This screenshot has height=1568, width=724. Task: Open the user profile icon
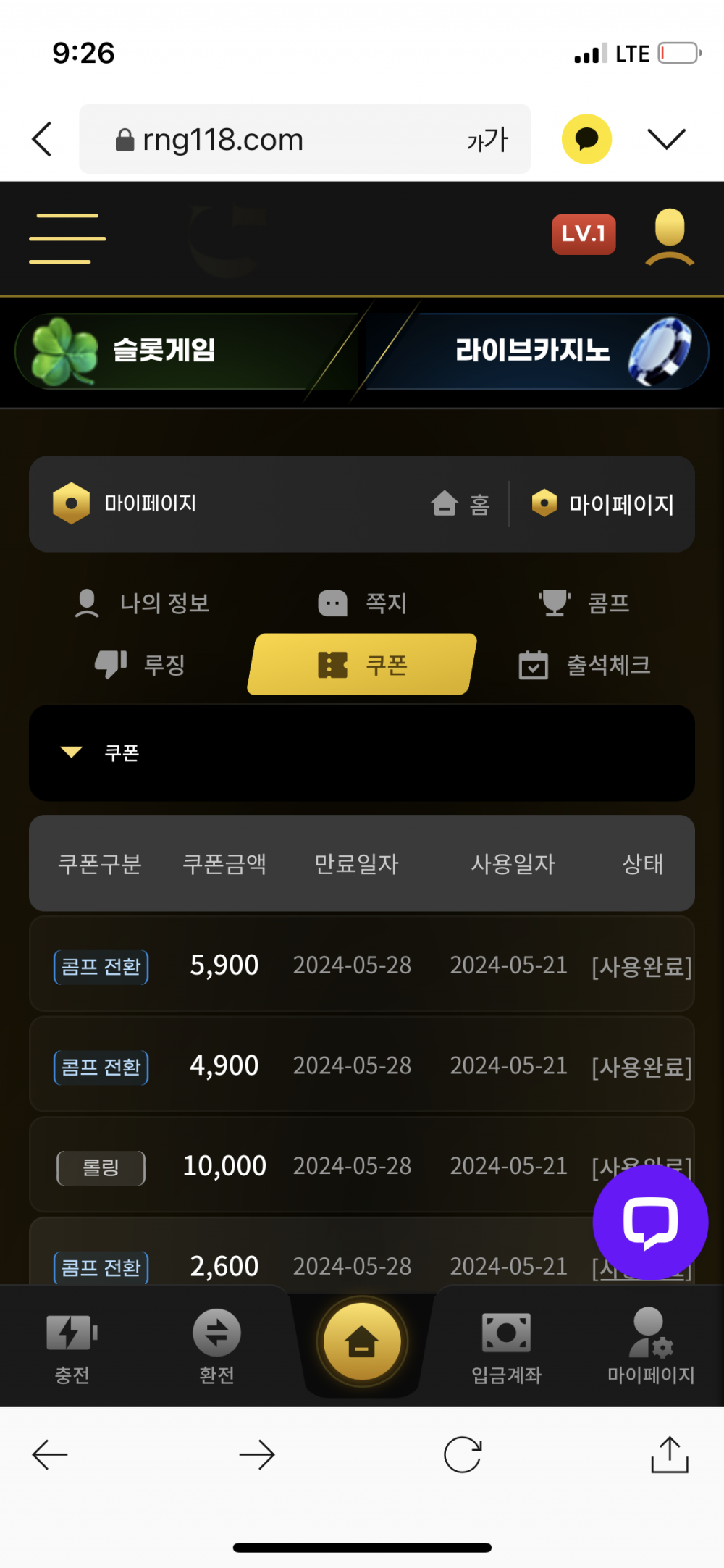(x=670, y=237)
